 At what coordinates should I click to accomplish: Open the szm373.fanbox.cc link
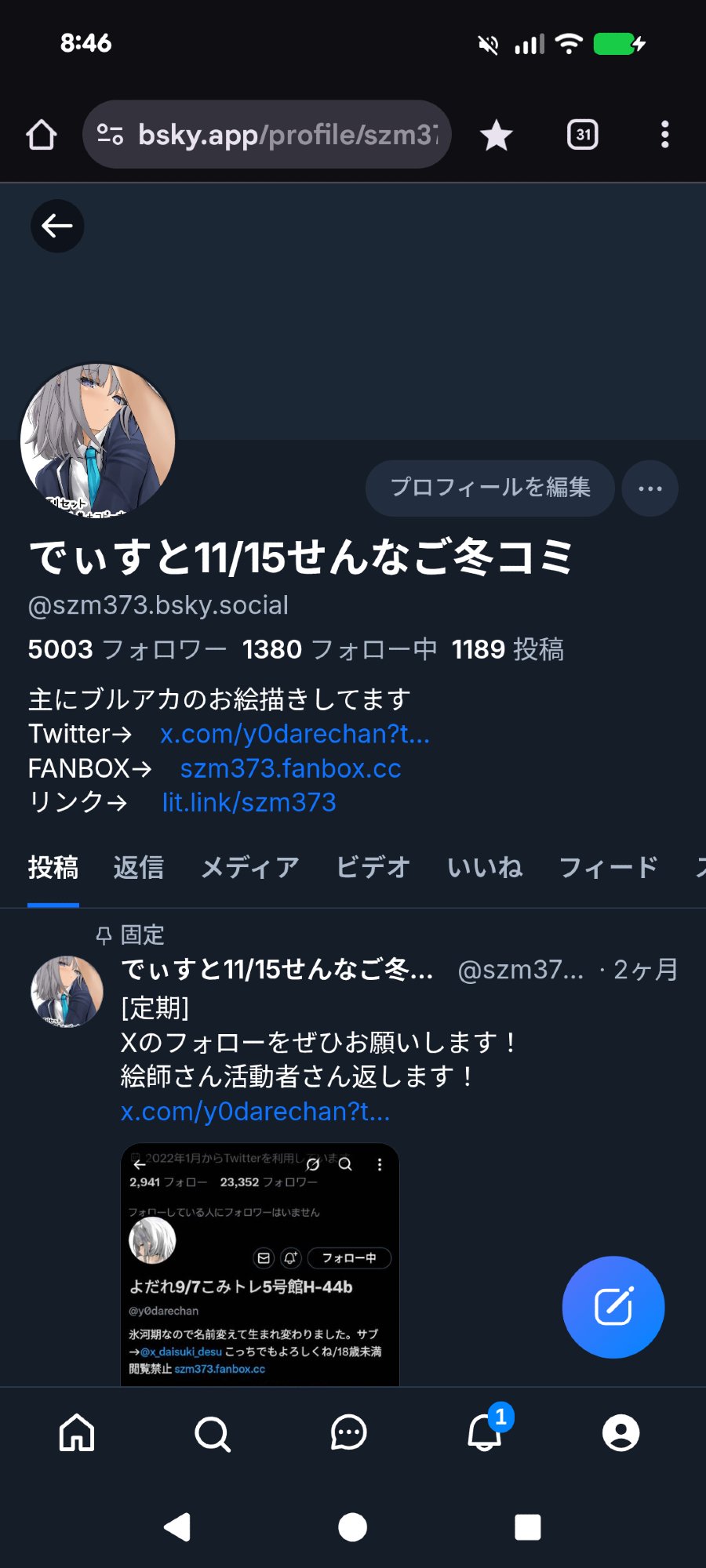click(290, 768)
